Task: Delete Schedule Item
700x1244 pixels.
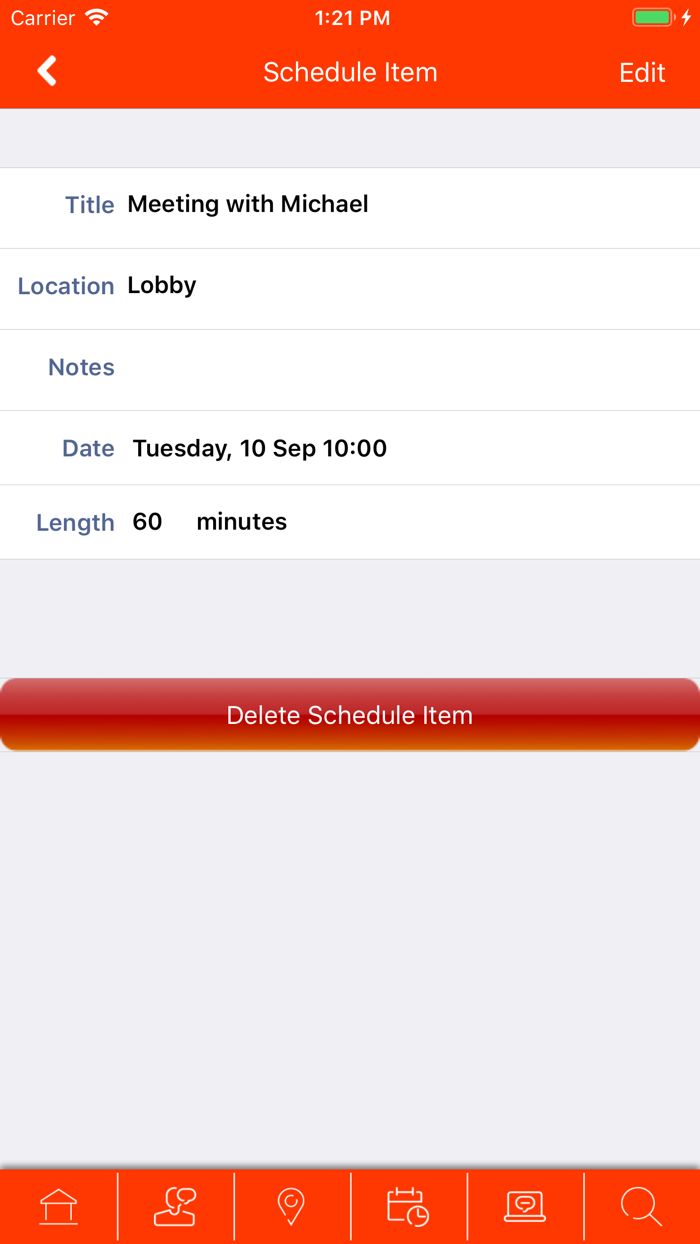Action: 350,715
